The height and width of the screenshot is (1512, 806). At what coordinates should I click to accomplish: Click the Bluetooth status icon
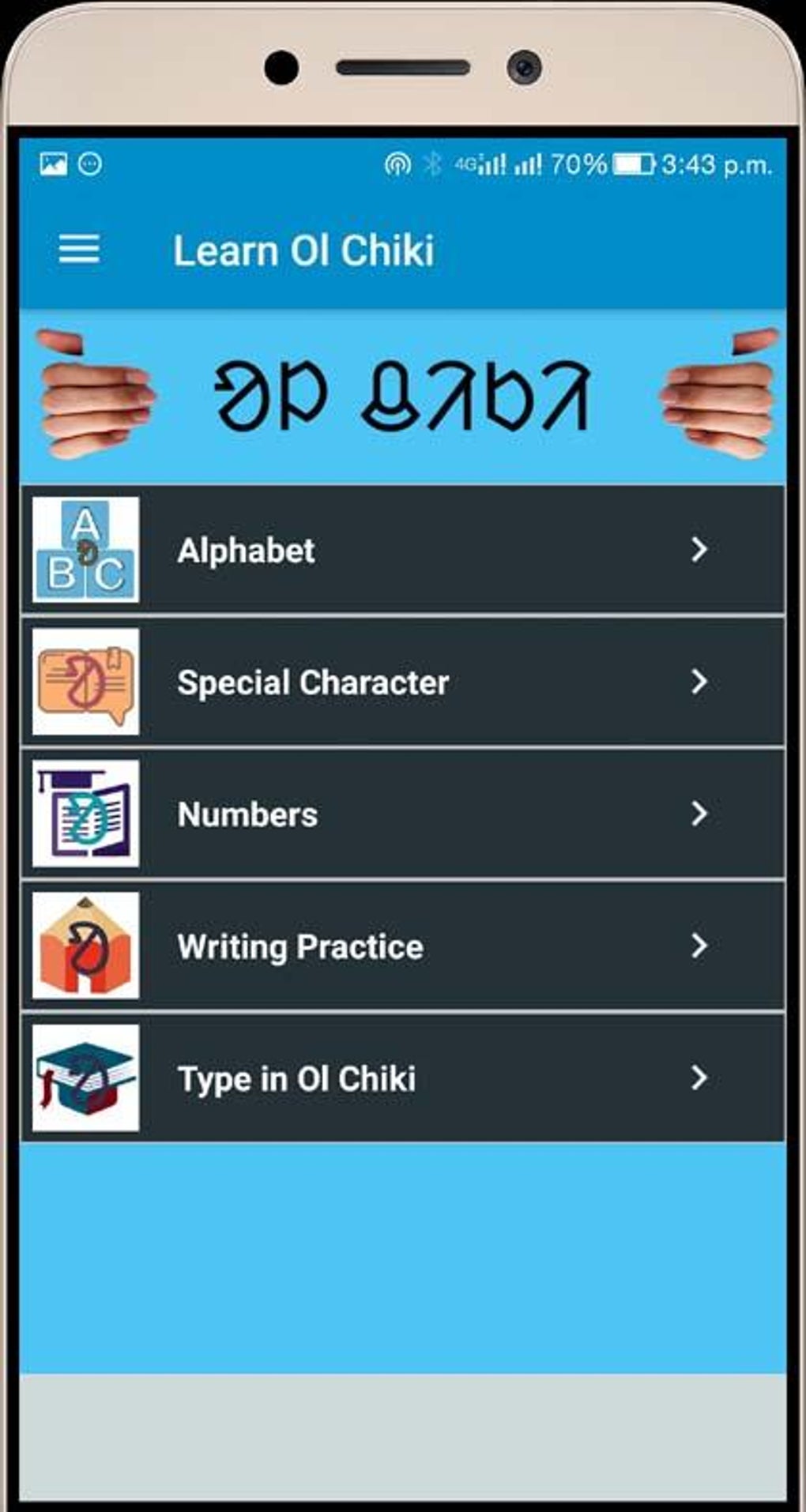pyautogui.click(x=433, y=163)
